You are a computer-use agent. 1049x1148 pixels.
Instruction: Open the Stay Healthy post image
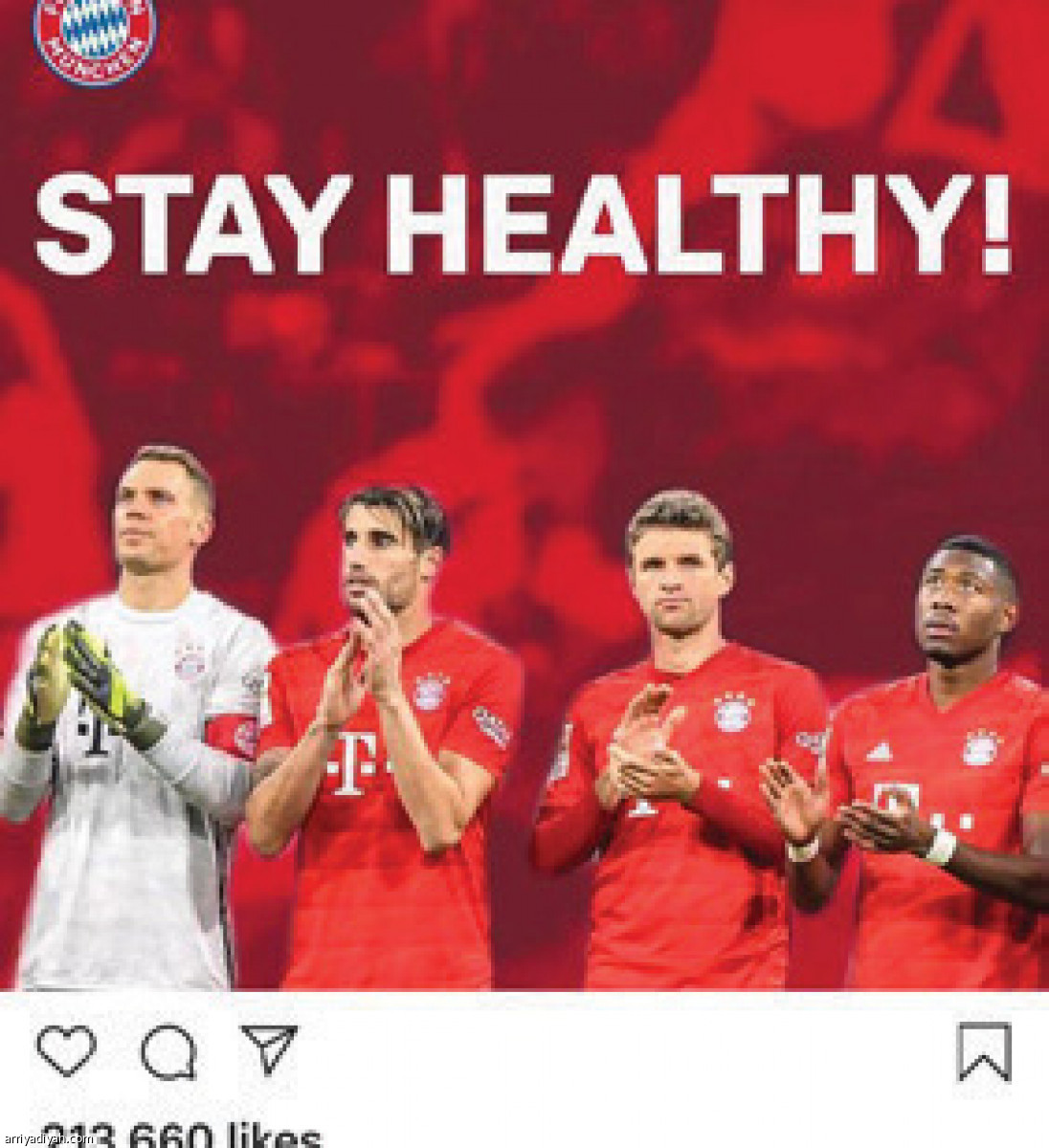[524, 497]
